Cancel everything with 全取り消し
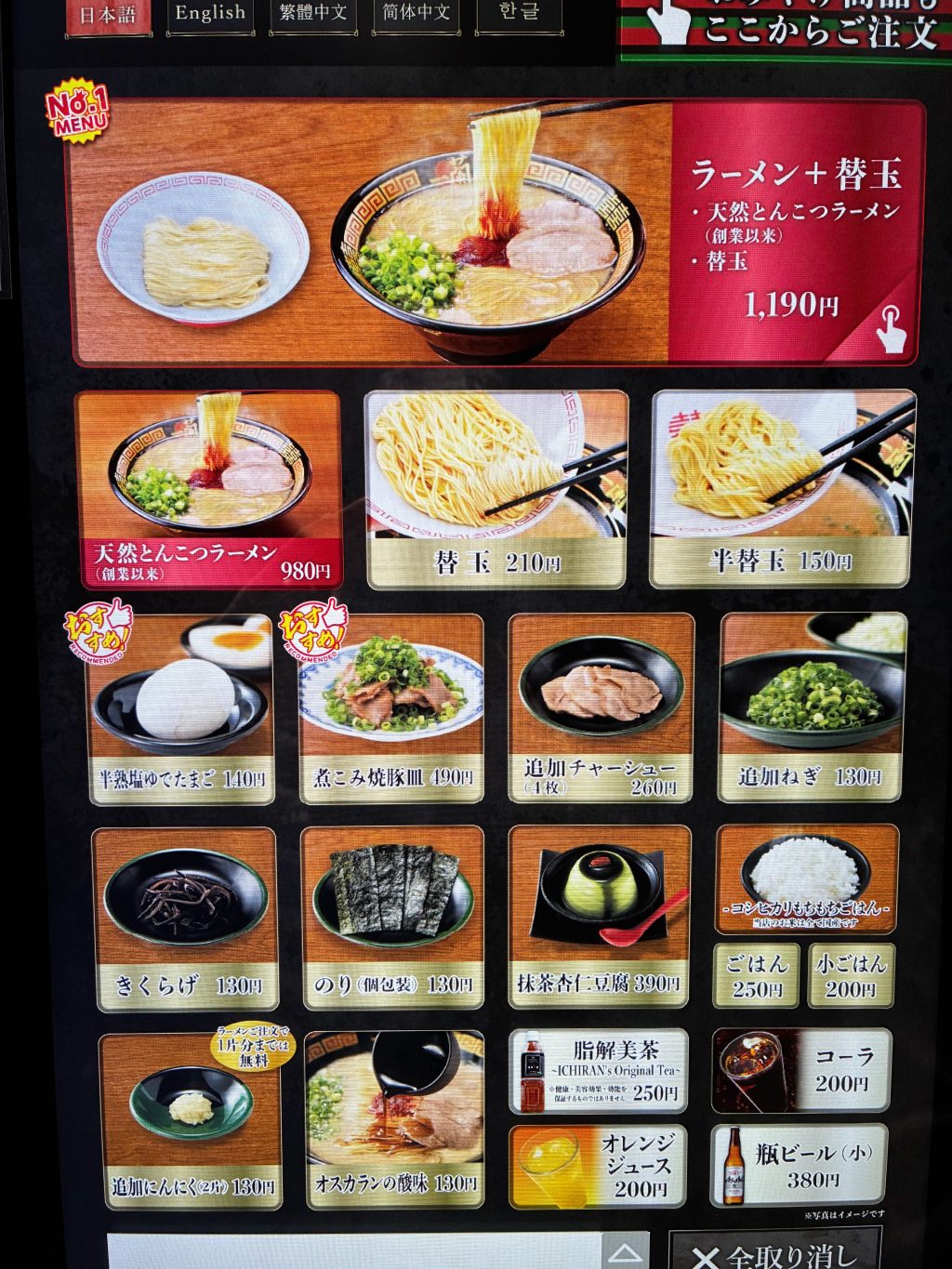This screenshot has height=1269, width=952. click(x=774, y=1253)
